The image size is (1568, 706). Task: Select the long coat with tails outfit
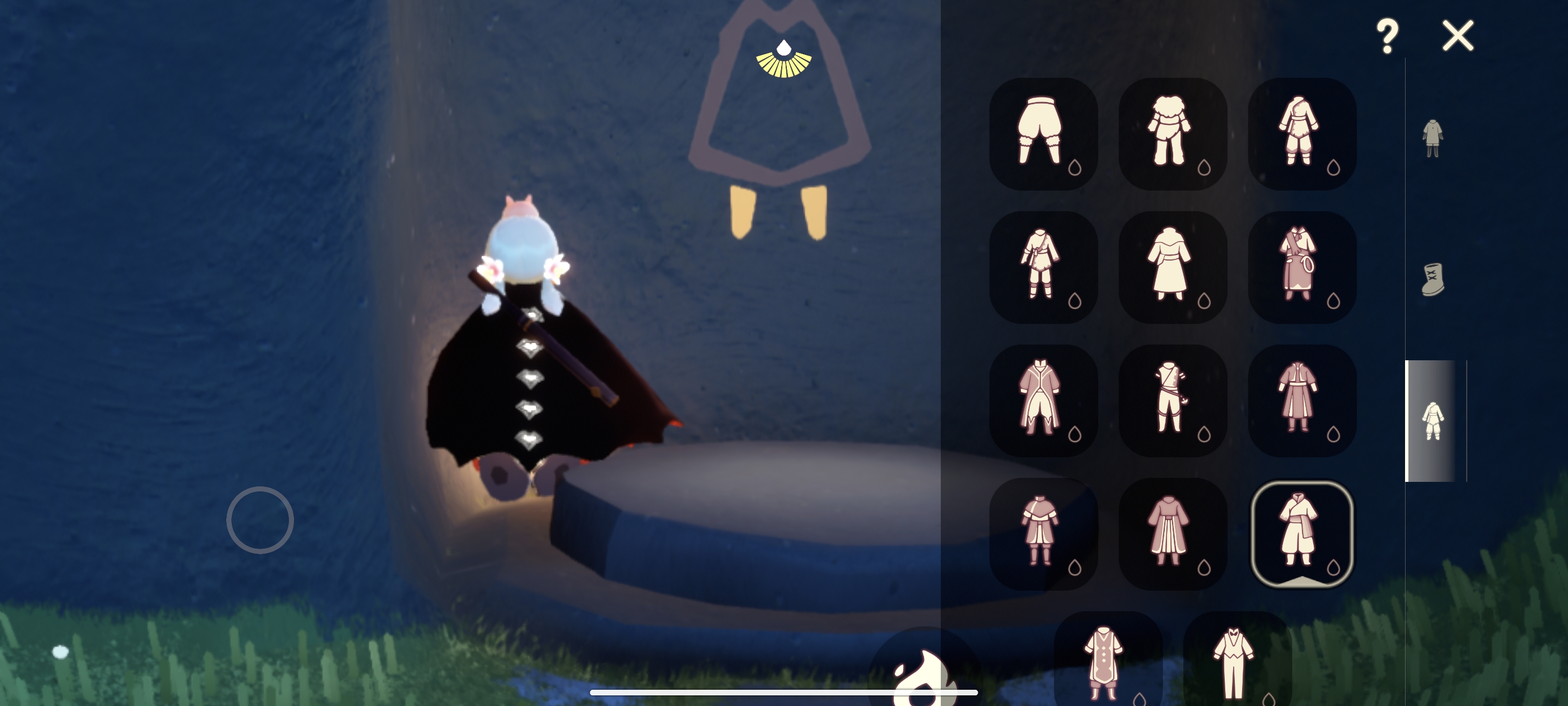tap(1043, 400)
